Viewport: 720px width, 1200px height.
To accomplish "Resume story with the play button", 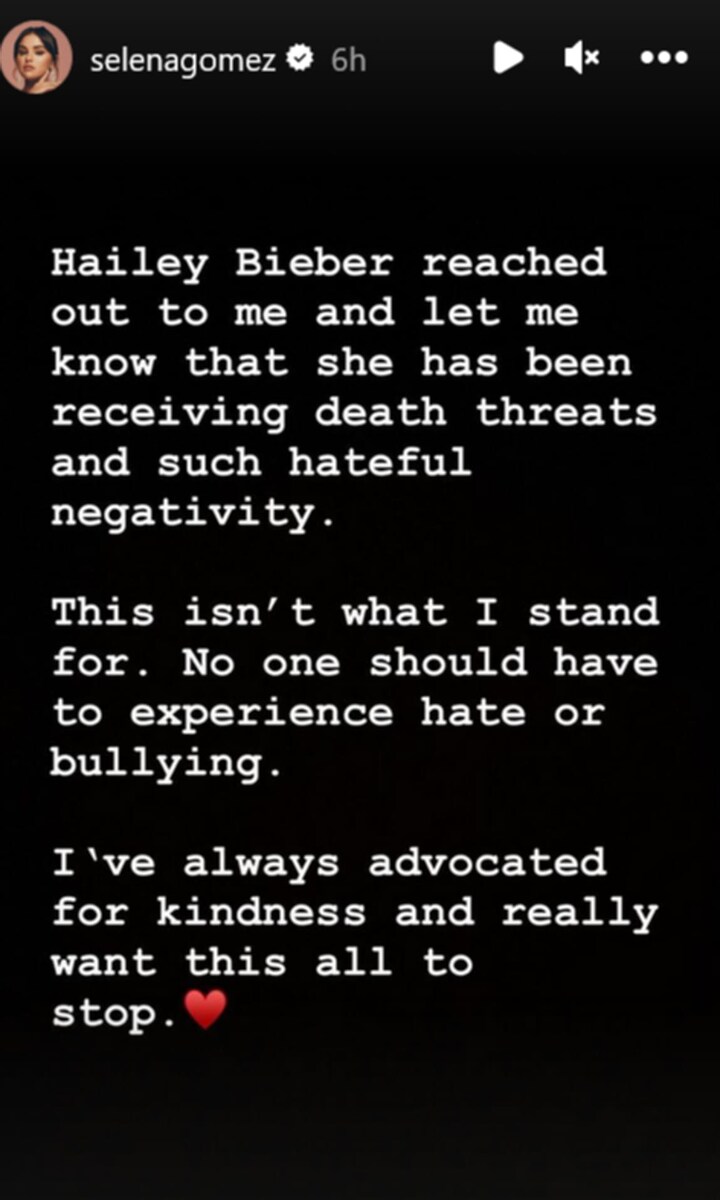I will [x=507, y=58].
